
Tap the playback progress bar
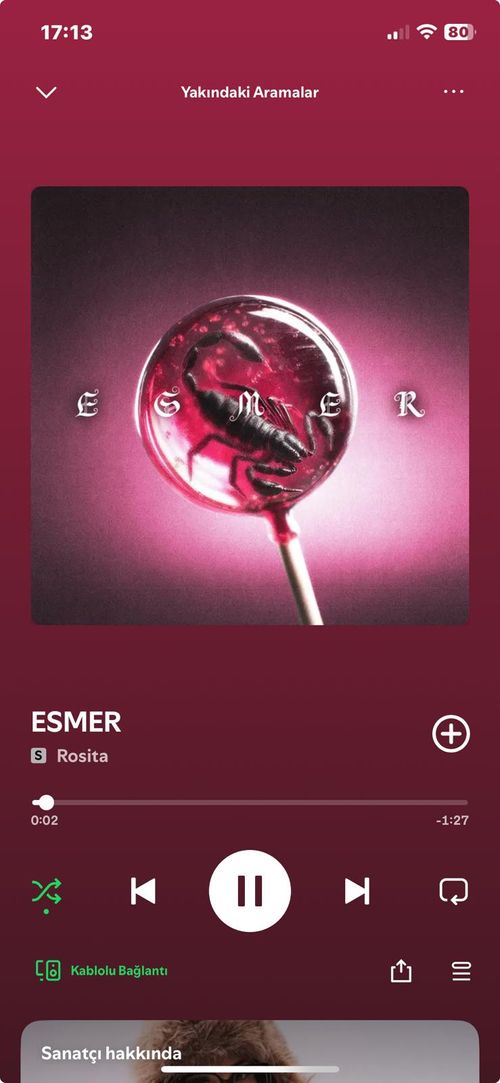click(250, 803)
